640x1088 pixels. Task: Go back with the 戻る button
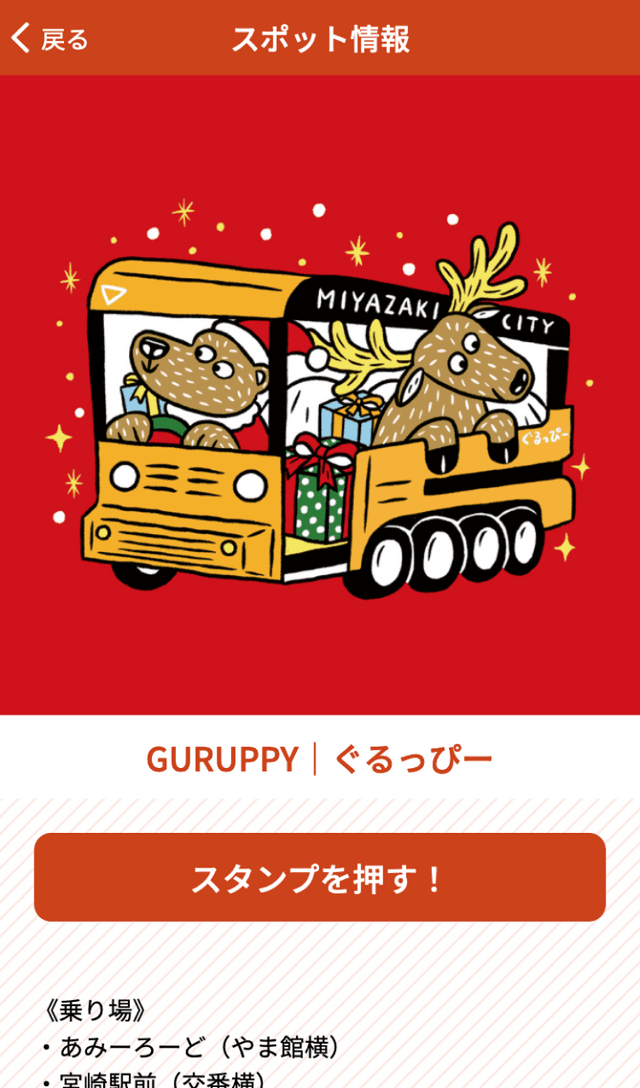50,39
